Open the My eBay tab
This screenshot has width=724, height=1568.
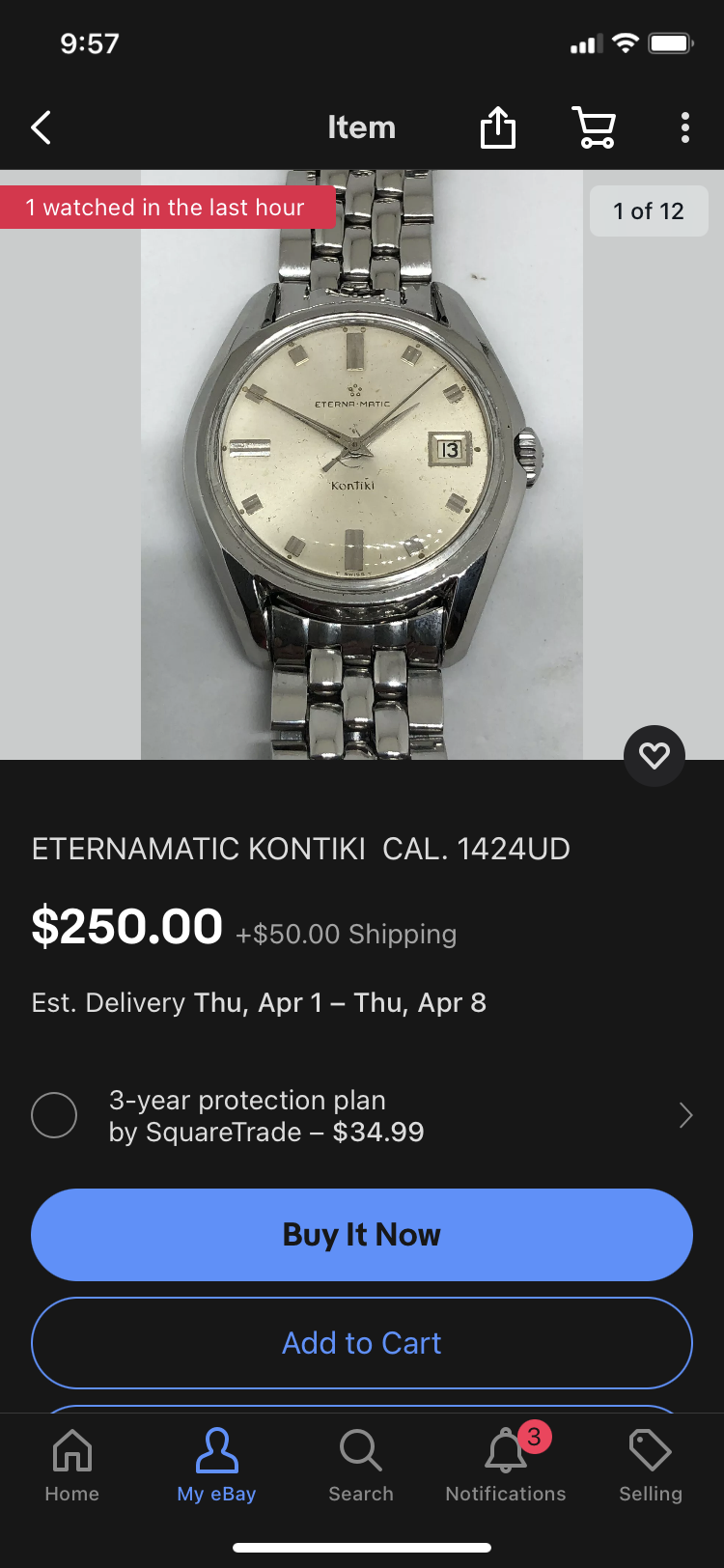216,1466
